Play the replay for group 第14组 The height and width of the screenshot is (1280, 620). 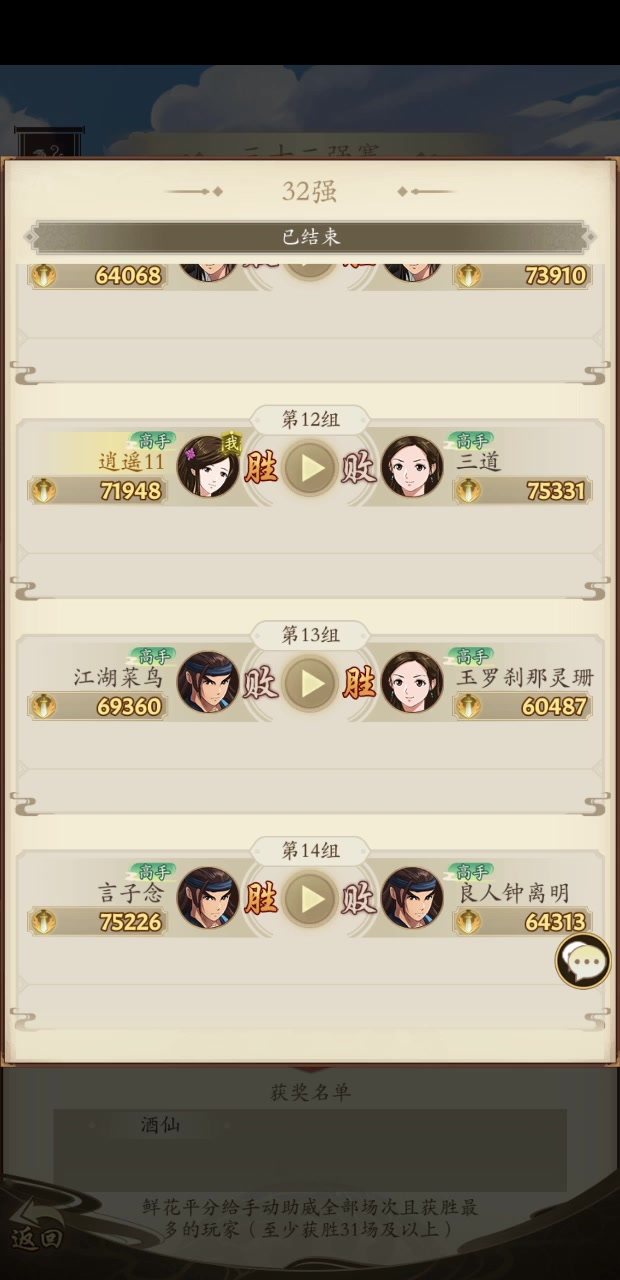click(x=310, y=898)
